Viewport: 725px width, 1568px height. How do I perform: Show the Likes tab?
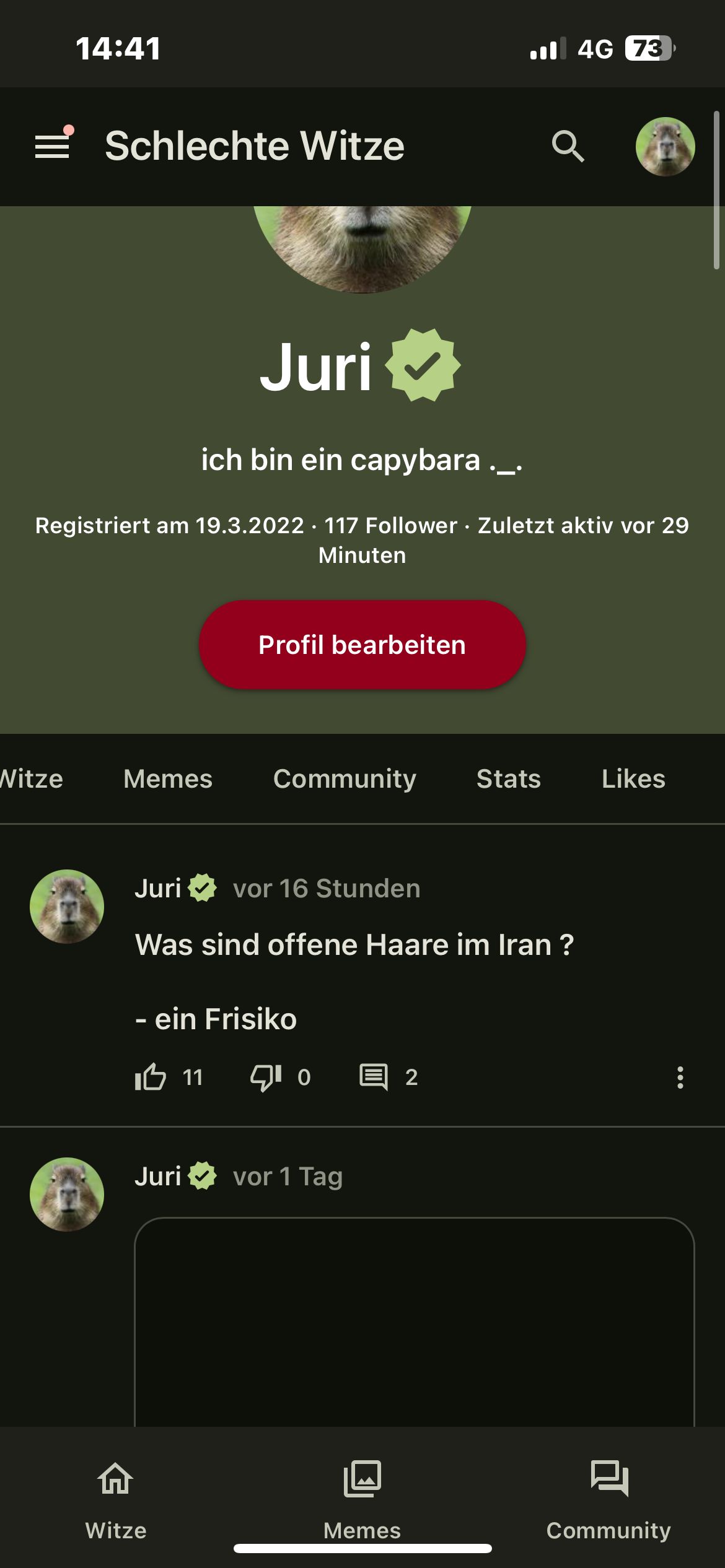633,778
